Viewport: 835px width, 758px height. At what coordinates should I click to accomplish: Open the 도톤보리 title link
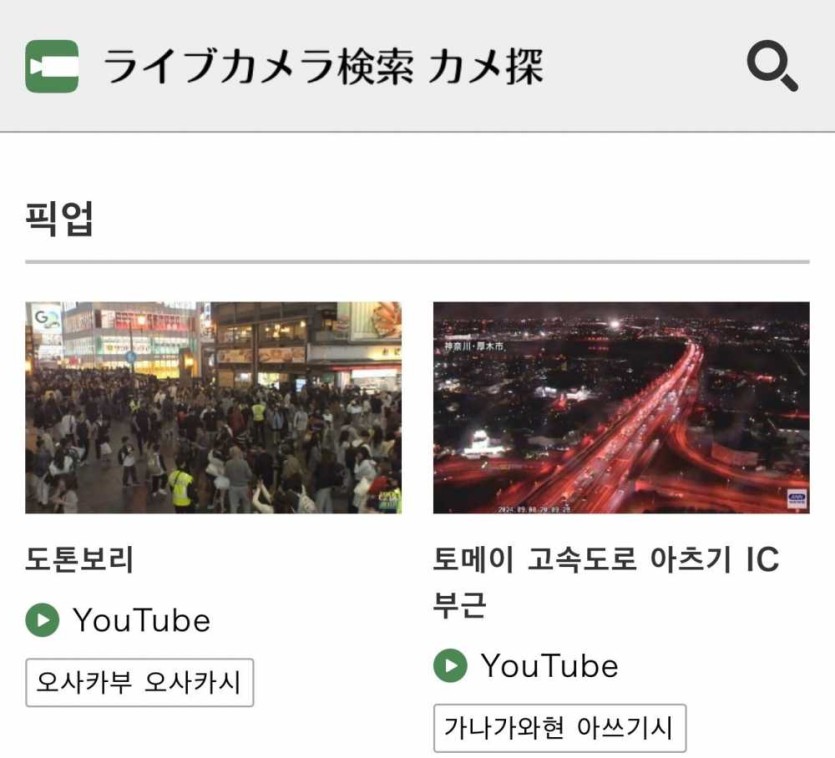click(x=80, y=560)
